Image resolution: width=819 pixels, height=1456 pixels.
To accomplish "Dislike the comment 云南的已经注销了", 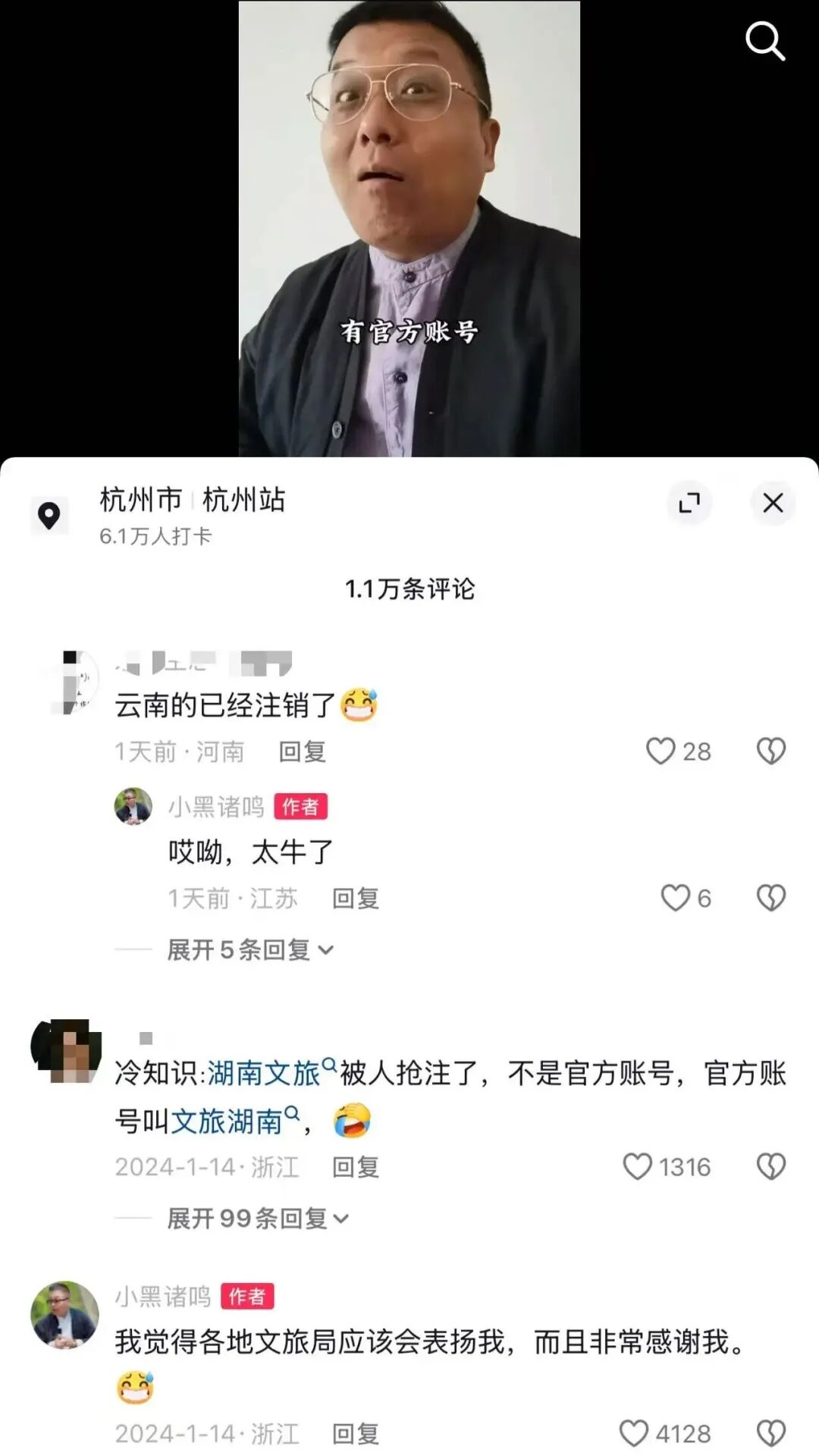I will [771, 752].
